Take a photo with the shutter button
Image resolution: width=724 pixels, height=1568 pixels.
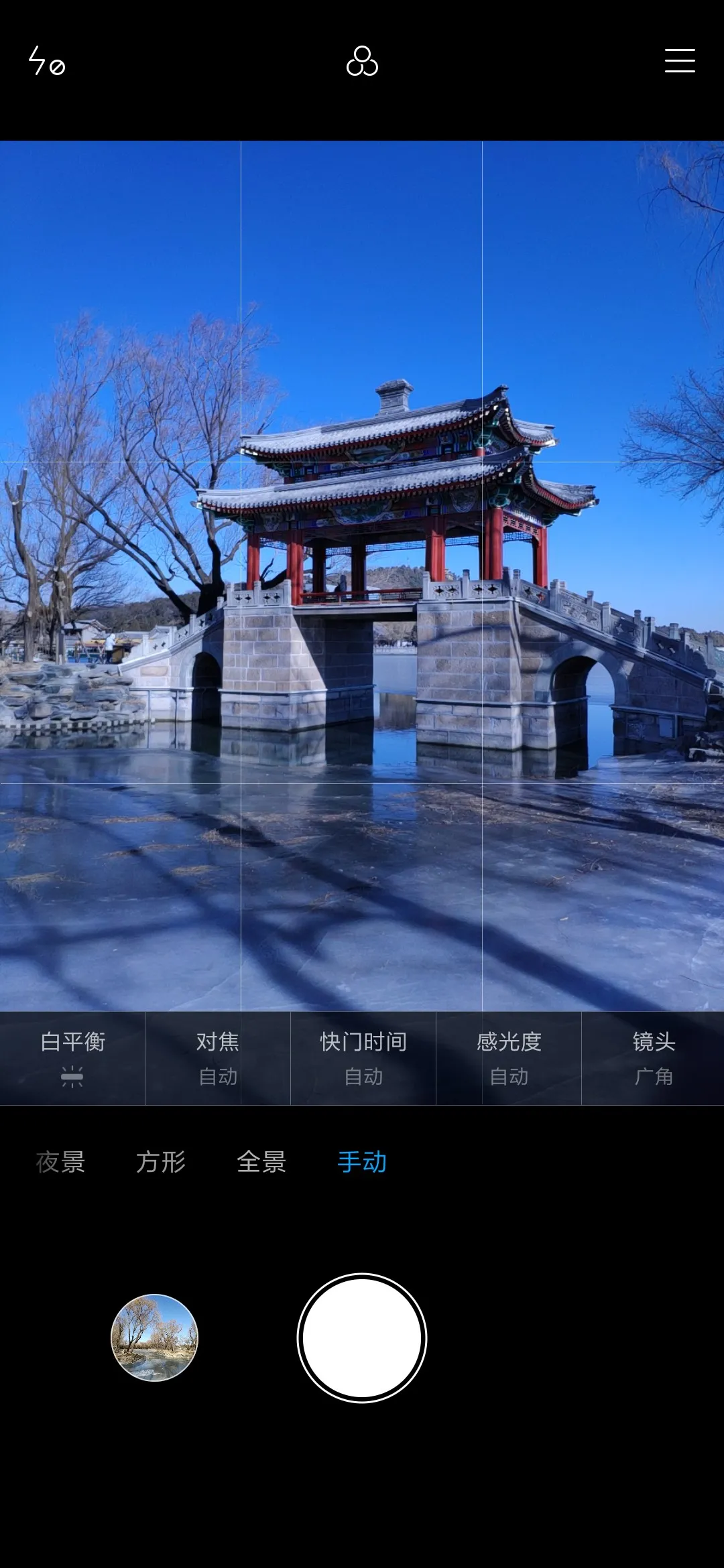[362, 1337]
